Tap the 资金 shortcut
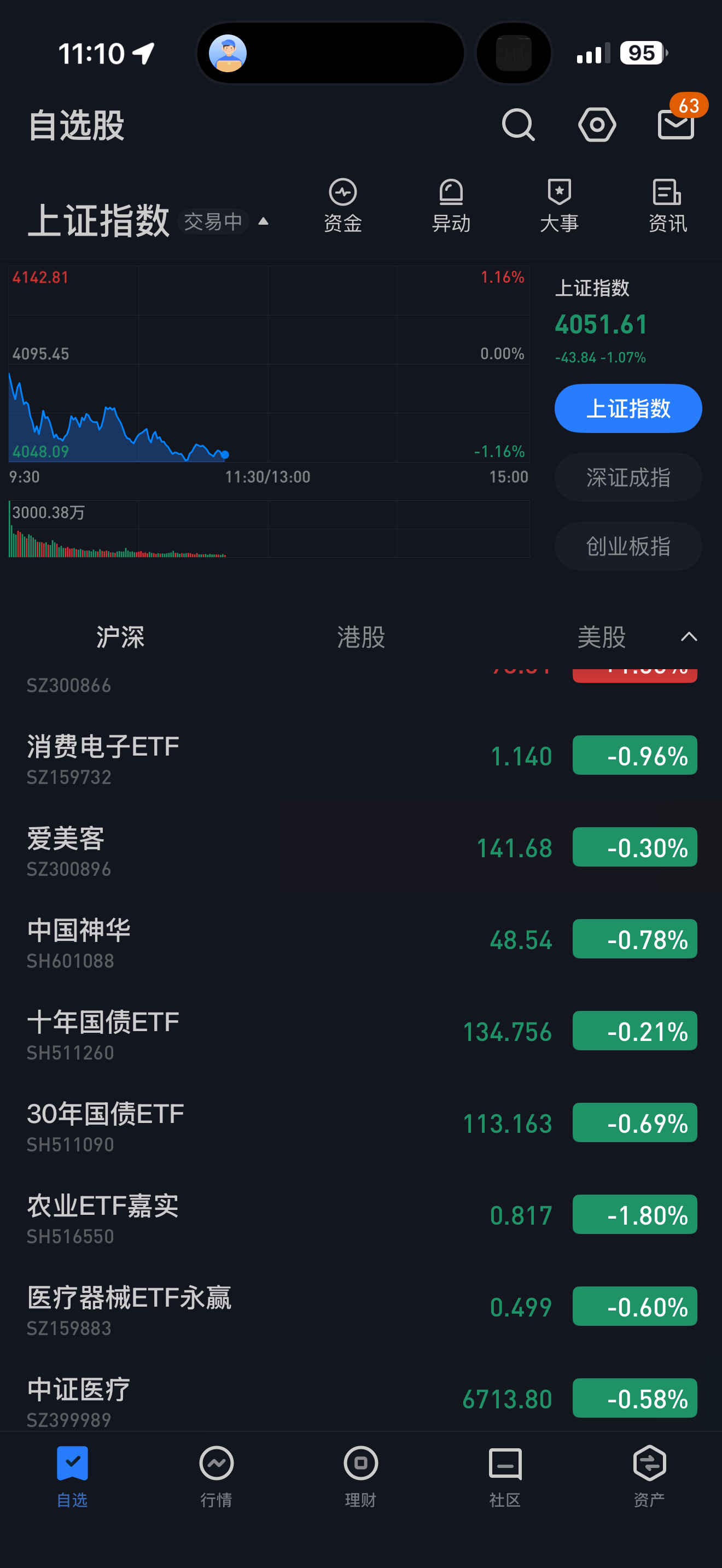The width and height of the screenshot is (722, 1568). (343, 206)
